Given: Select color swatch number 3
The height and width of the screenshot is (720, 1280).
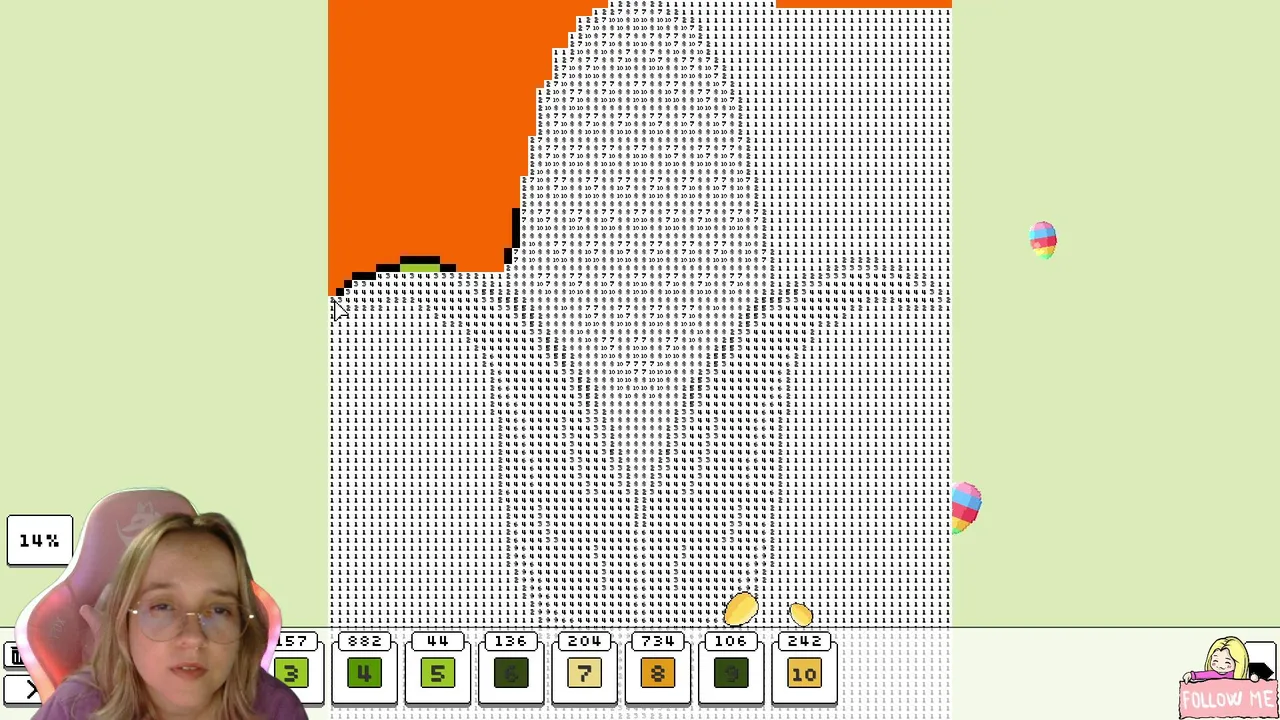Looking at the screenshot, I should pyautogui.click(x=292, y=674).
